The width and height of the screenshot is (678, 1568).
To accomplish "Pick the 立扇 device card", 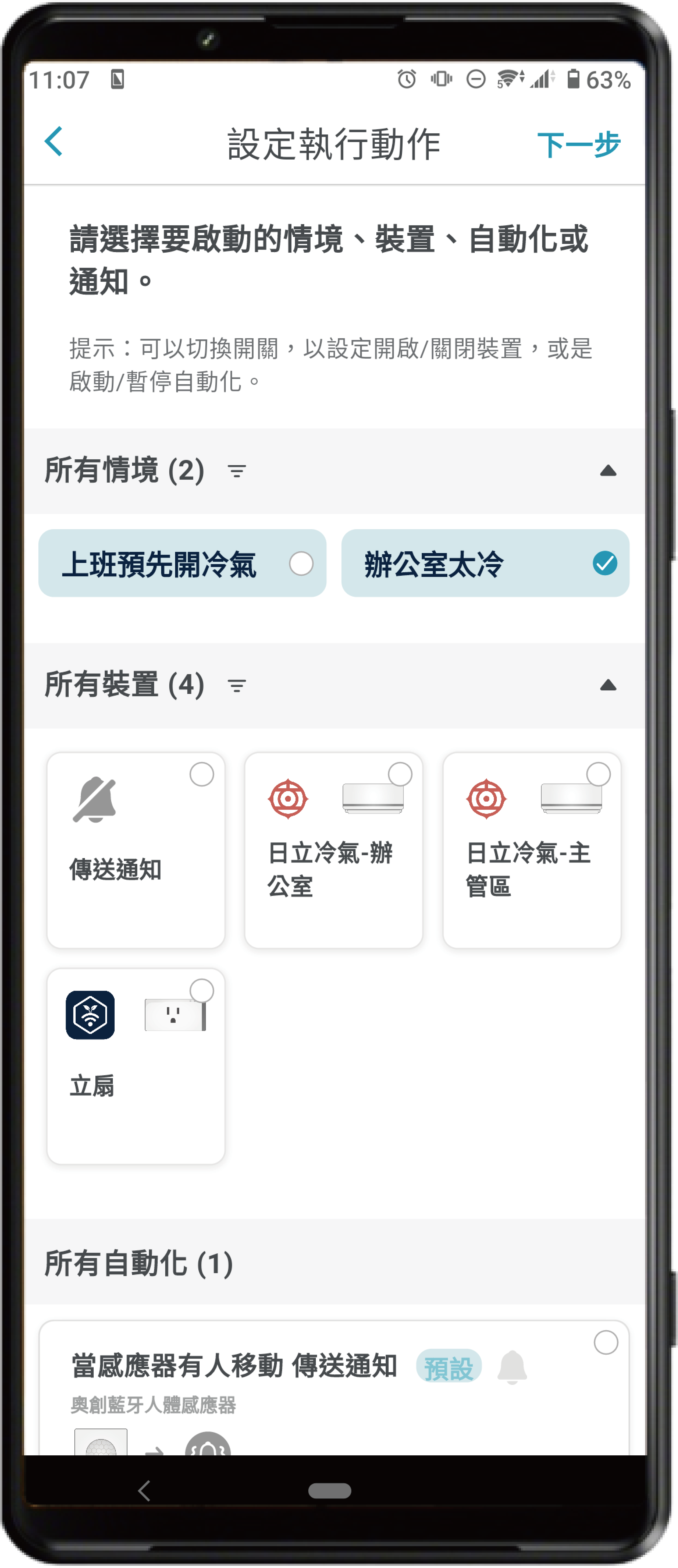I will [136, 1066].
